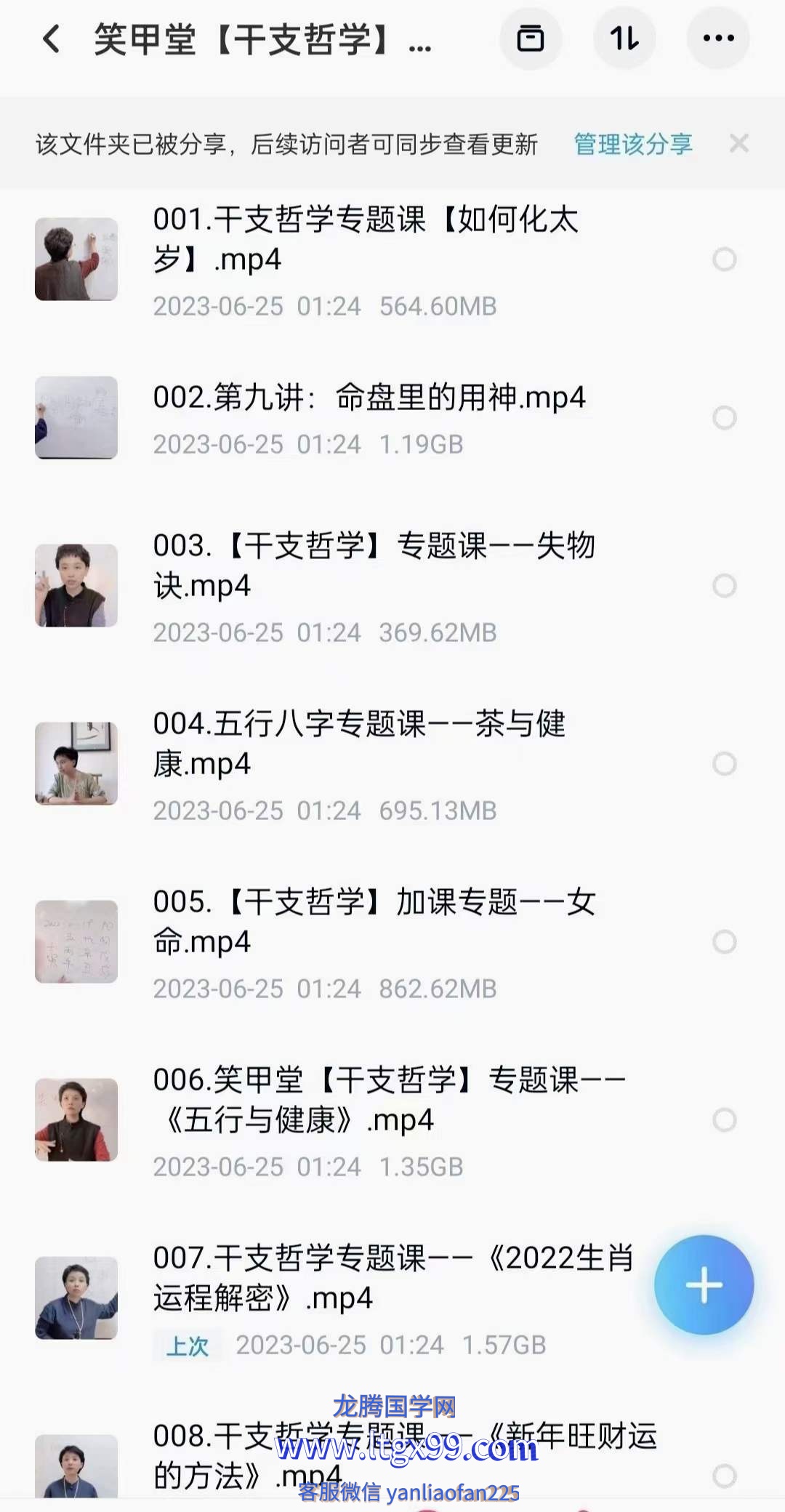Viewport: 785px width, 1512px height.
Task: Open the transfer list box icon
Action: pos(531,39)
